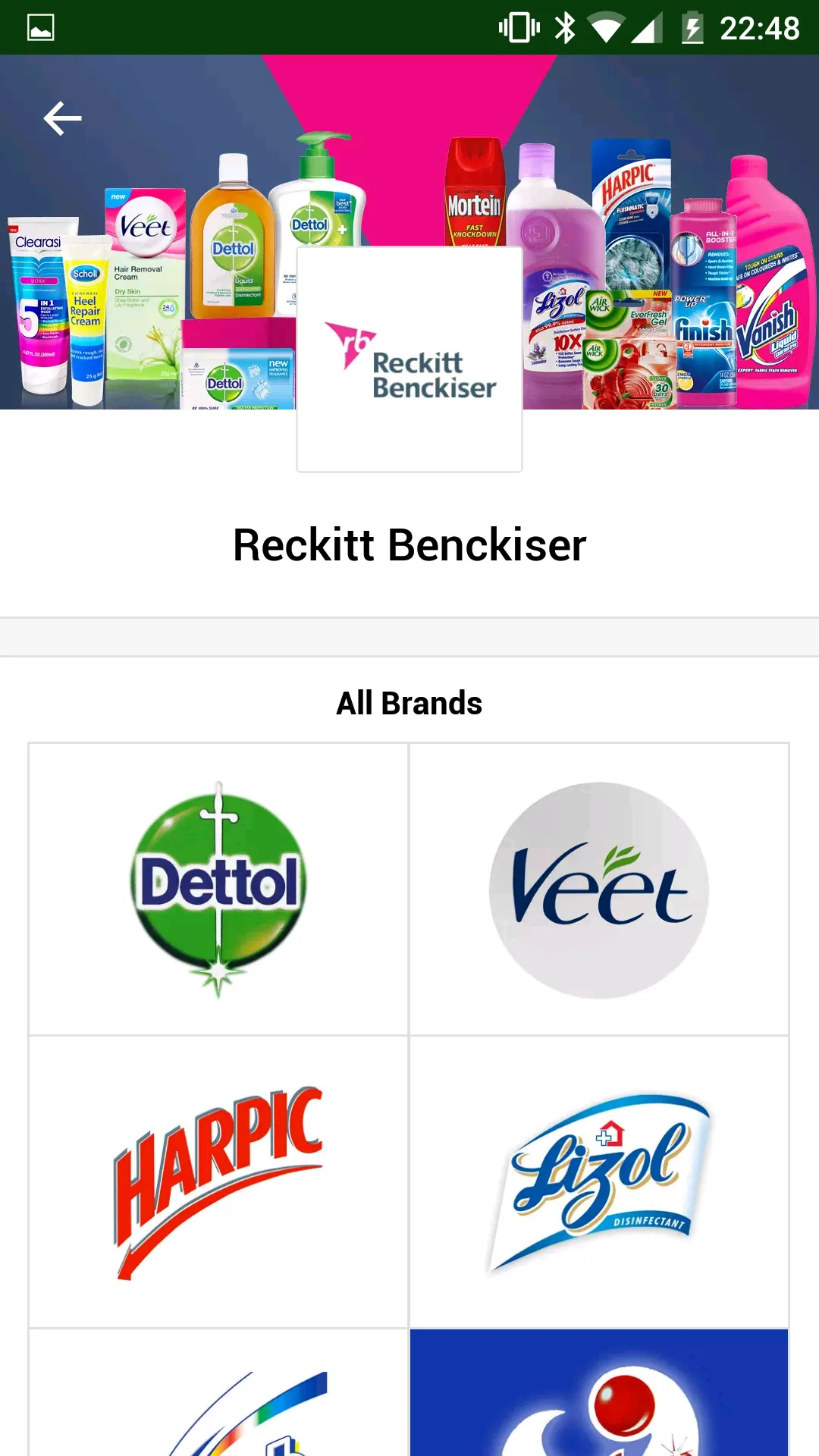
Task: Open the Veet brand tile
Action: (x=599, y=889)
